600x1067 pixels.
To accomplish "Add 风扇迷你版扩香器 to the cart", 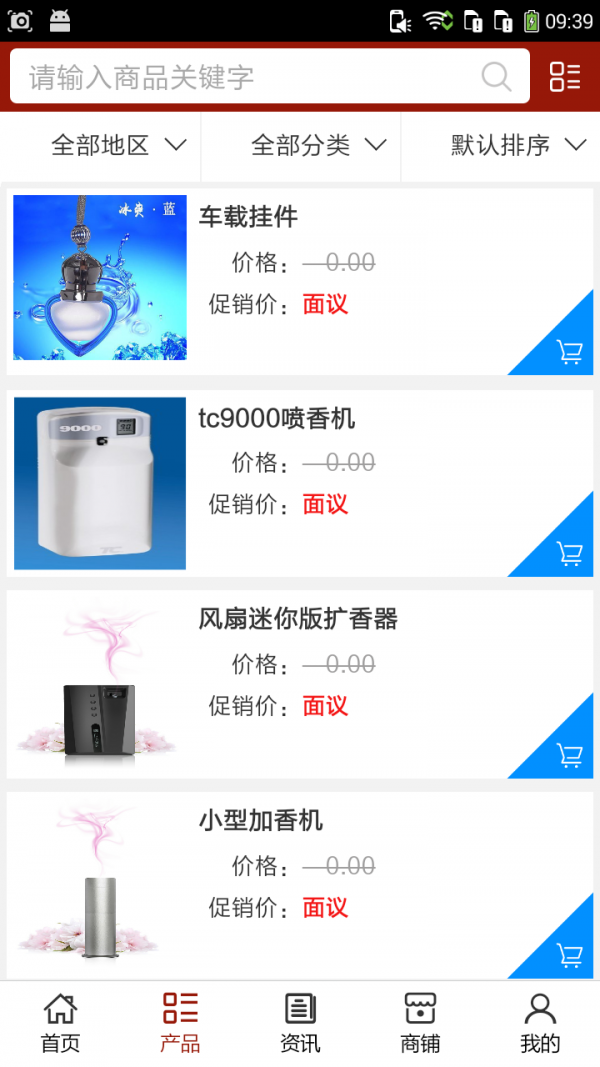I will [569, 755].
